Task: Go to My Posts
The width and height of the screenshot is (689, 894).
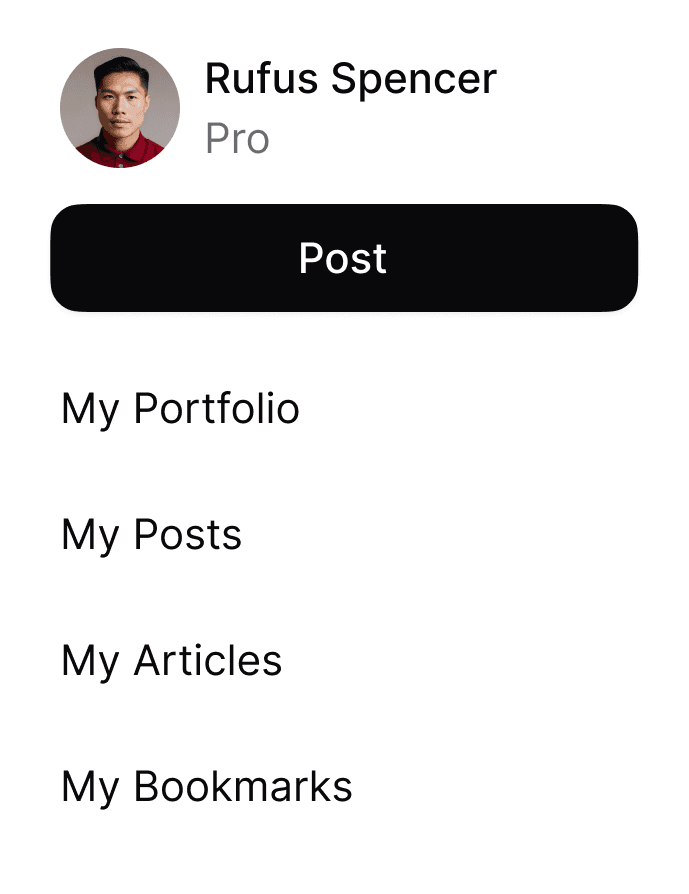Action: 151,535
